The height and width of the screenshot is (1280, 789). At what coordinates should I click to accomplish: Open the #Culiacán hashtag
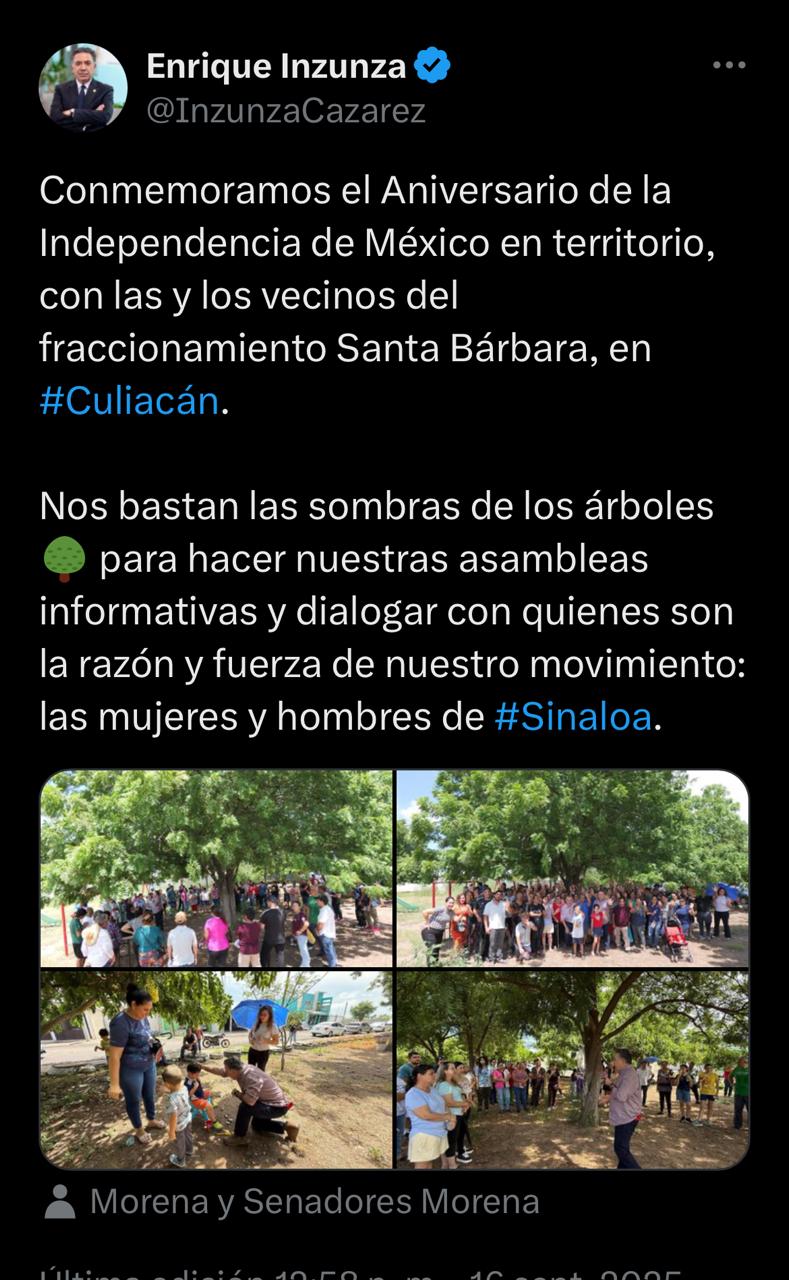click(x=129, y=401)
